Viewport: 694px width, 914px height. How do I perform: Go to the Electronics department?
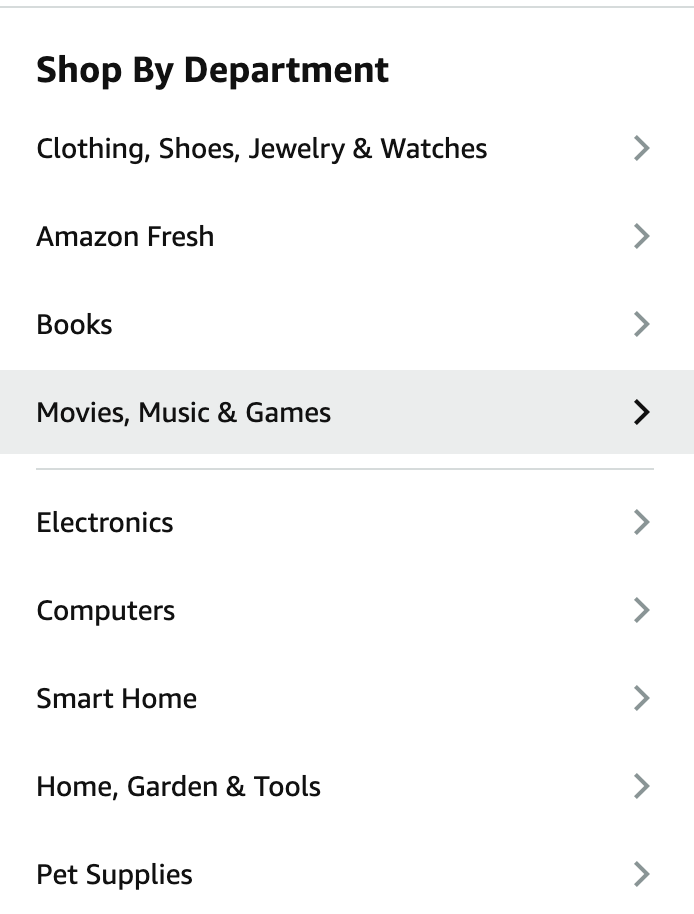(105, 523)
